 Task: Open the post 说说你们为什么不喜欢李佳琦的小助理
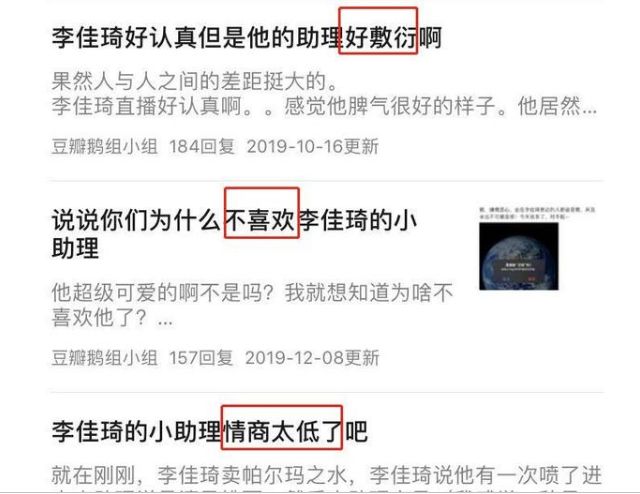245,232
